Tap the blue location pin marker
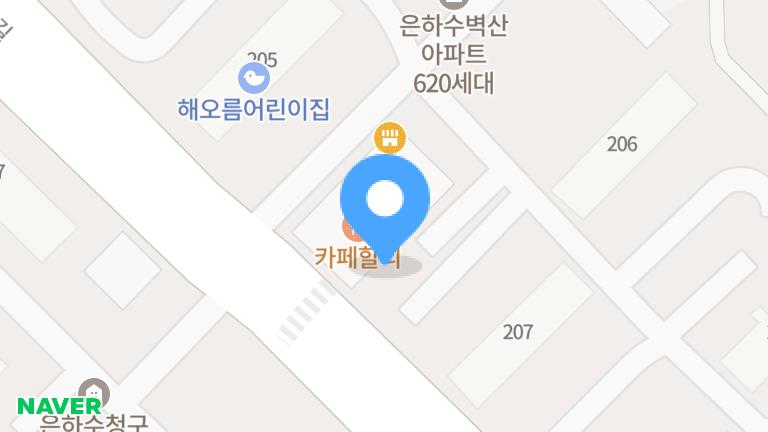Image resolution: width=768 pixels, height=432 pixels. (x=385, y=201)
